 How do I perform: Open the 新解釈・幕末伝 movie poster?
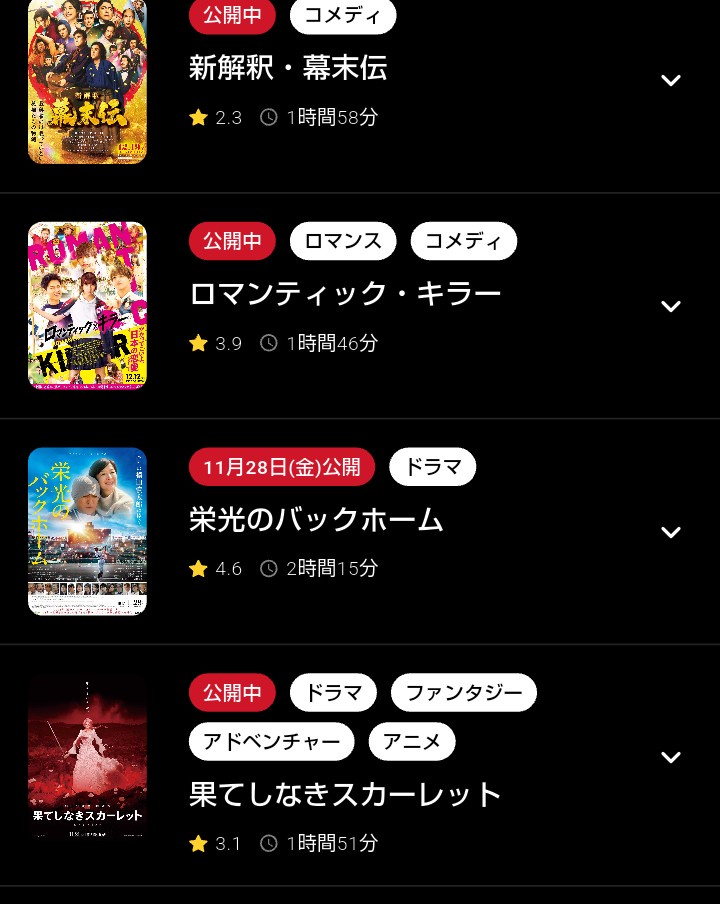pyautogui.click(x=87, y=81)
